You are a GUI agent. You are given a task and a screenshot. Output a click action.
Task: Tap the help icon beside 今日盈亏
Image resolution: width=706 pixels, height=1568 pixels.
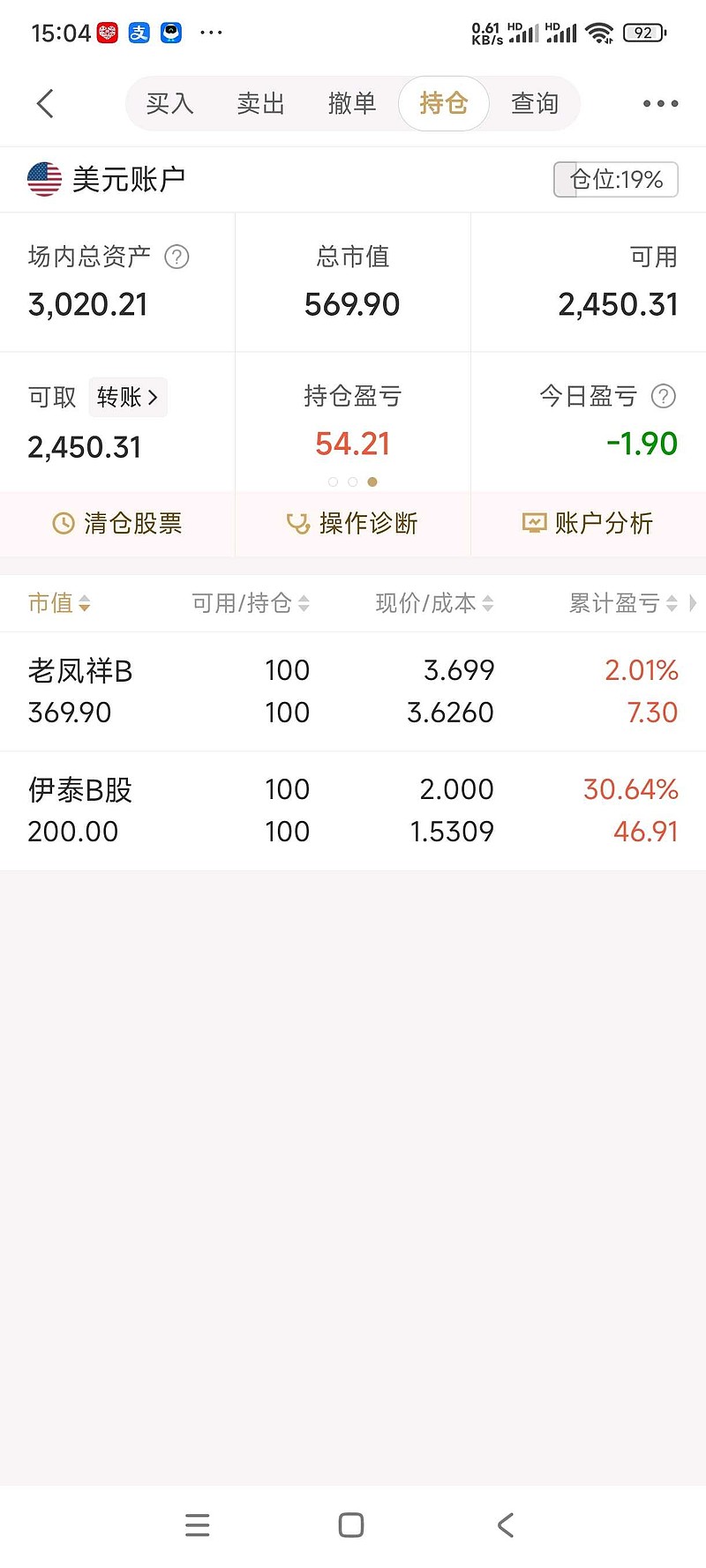click(663, 396)
